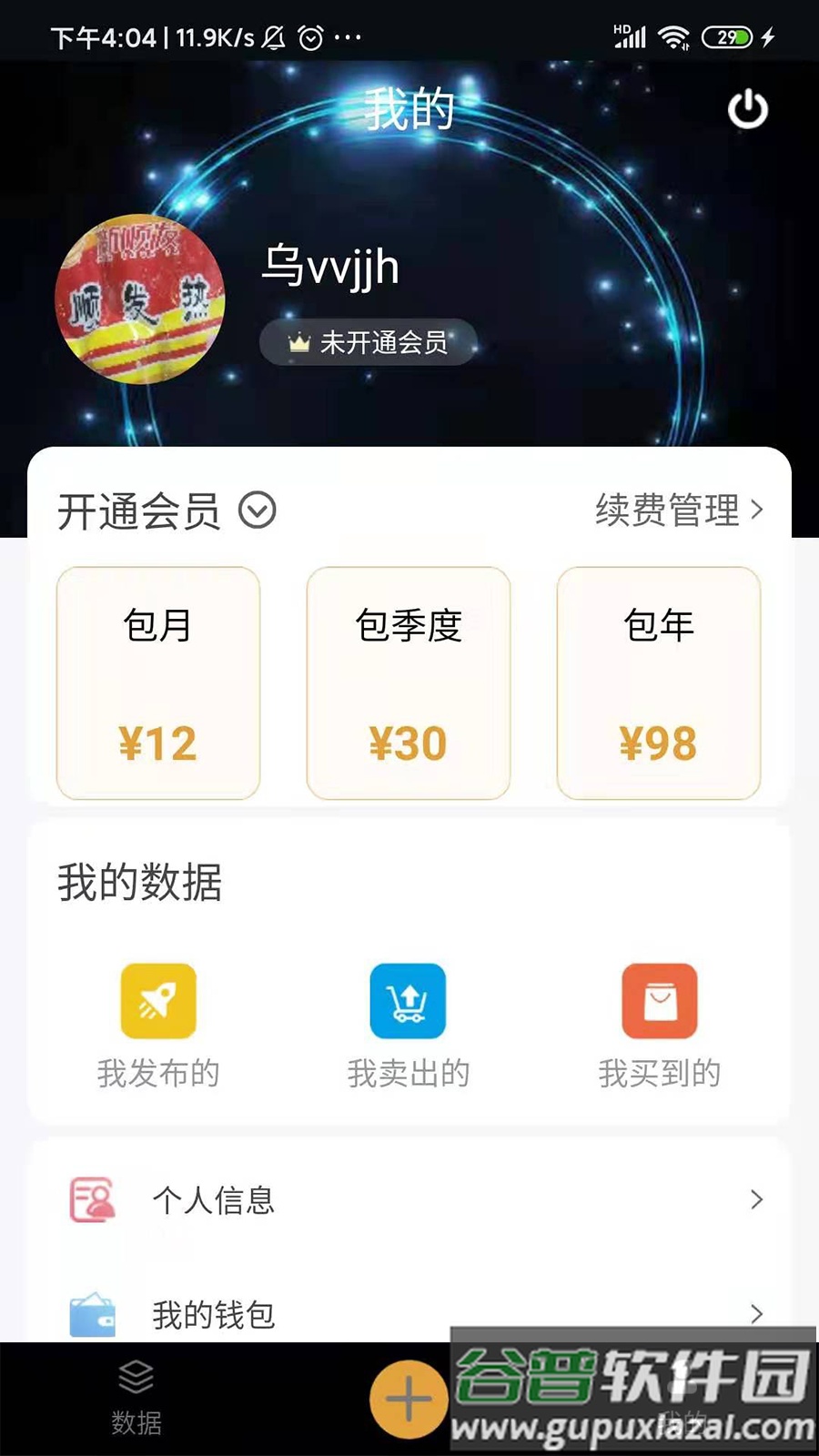Screen dimensions: 819x1456
Task: Open the cart 我卖出的 icon
Action: [x=407, y=1001]
